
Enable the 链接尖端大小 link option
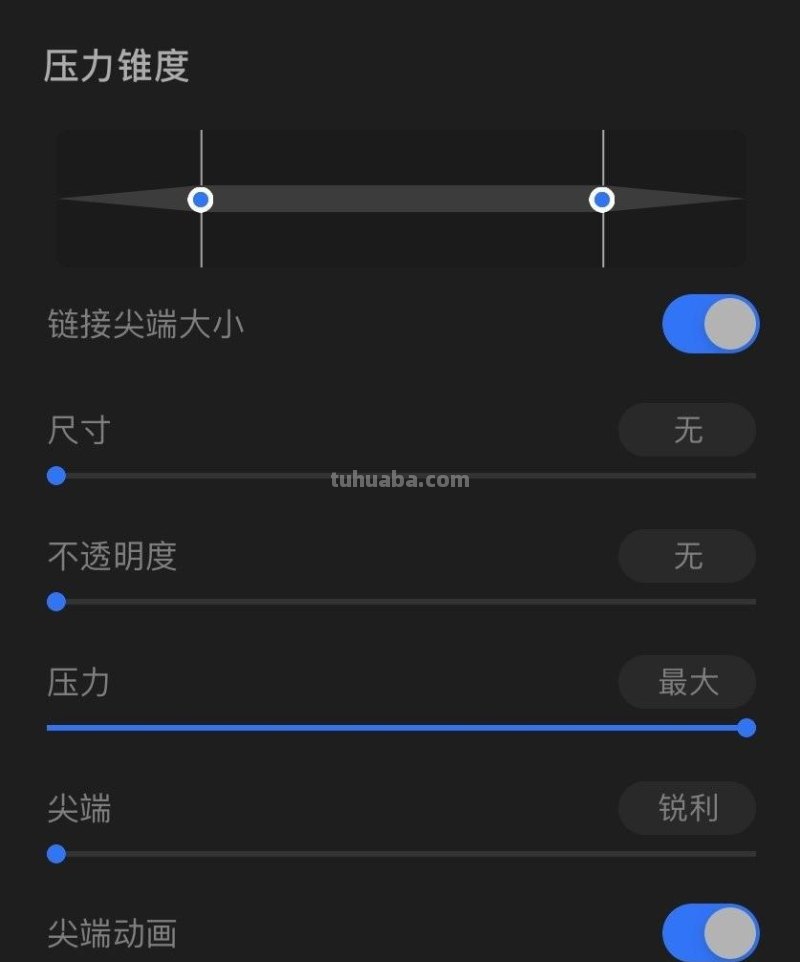click(x=709, y=323)
